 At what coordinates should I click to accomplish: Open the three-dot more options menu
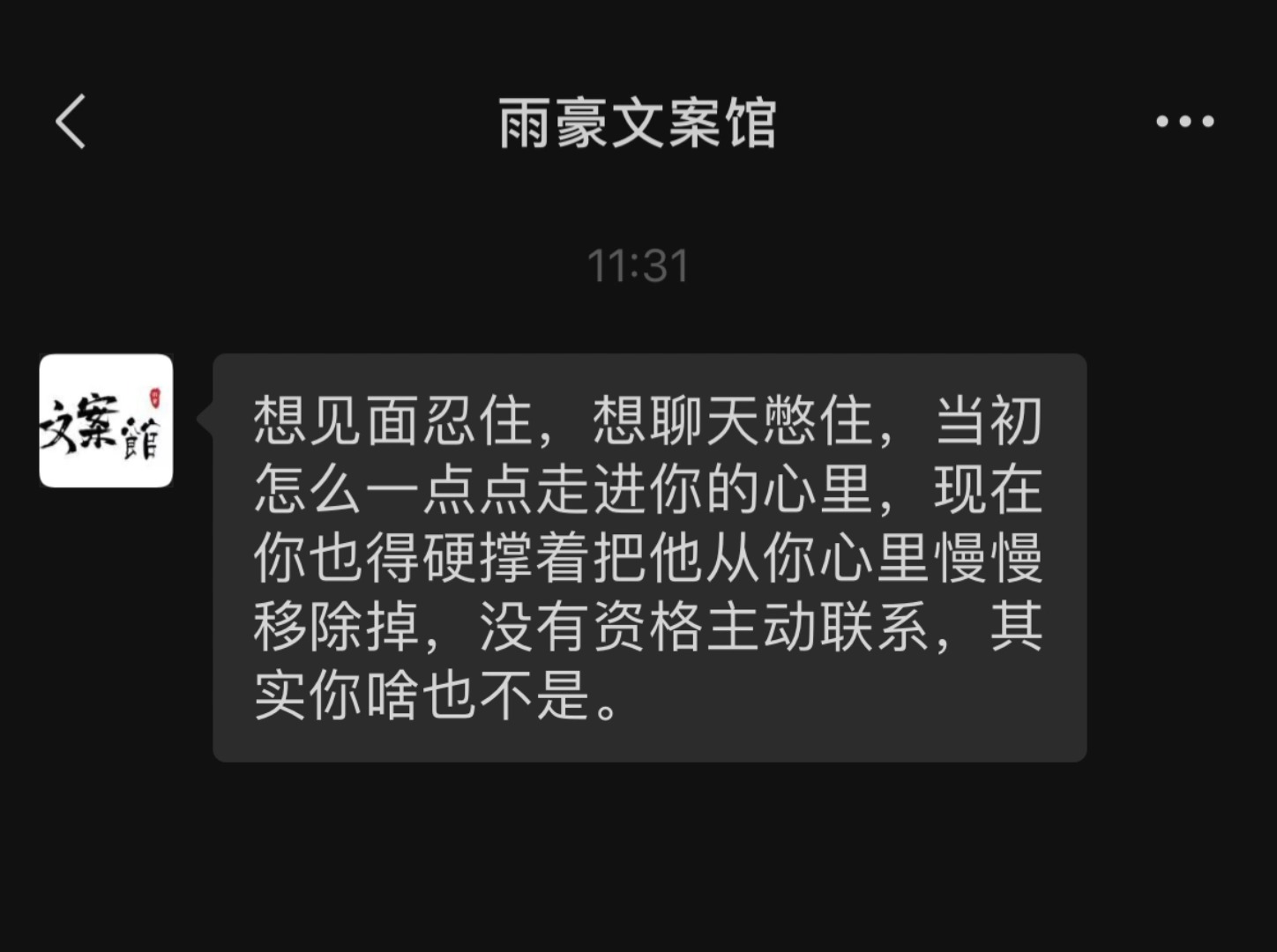pos(1184,122)
